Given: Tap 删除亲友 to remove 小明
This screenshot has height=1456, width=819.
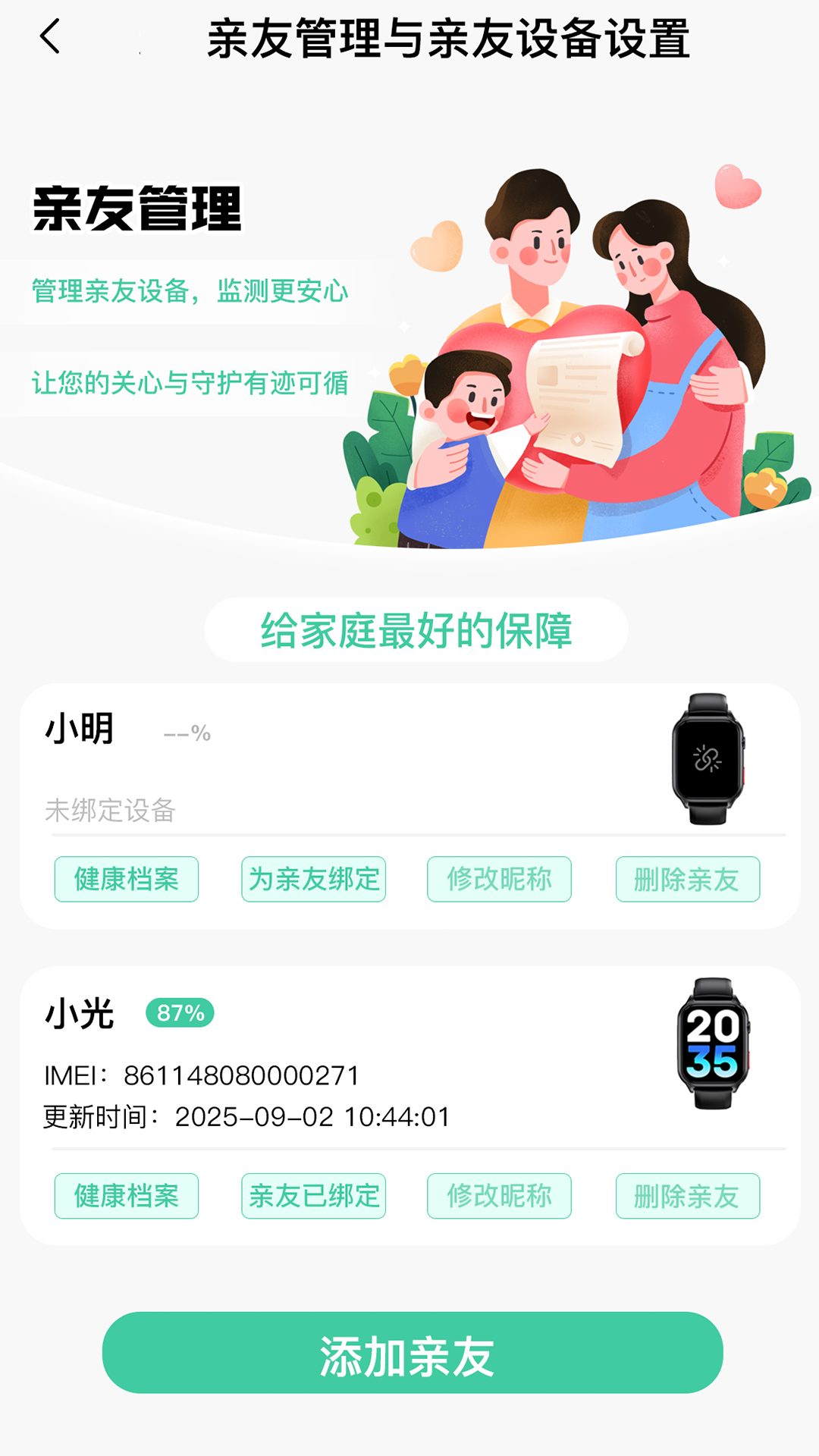Looking at the screenshot, I should pyautogui.click(x=686, y=879).
